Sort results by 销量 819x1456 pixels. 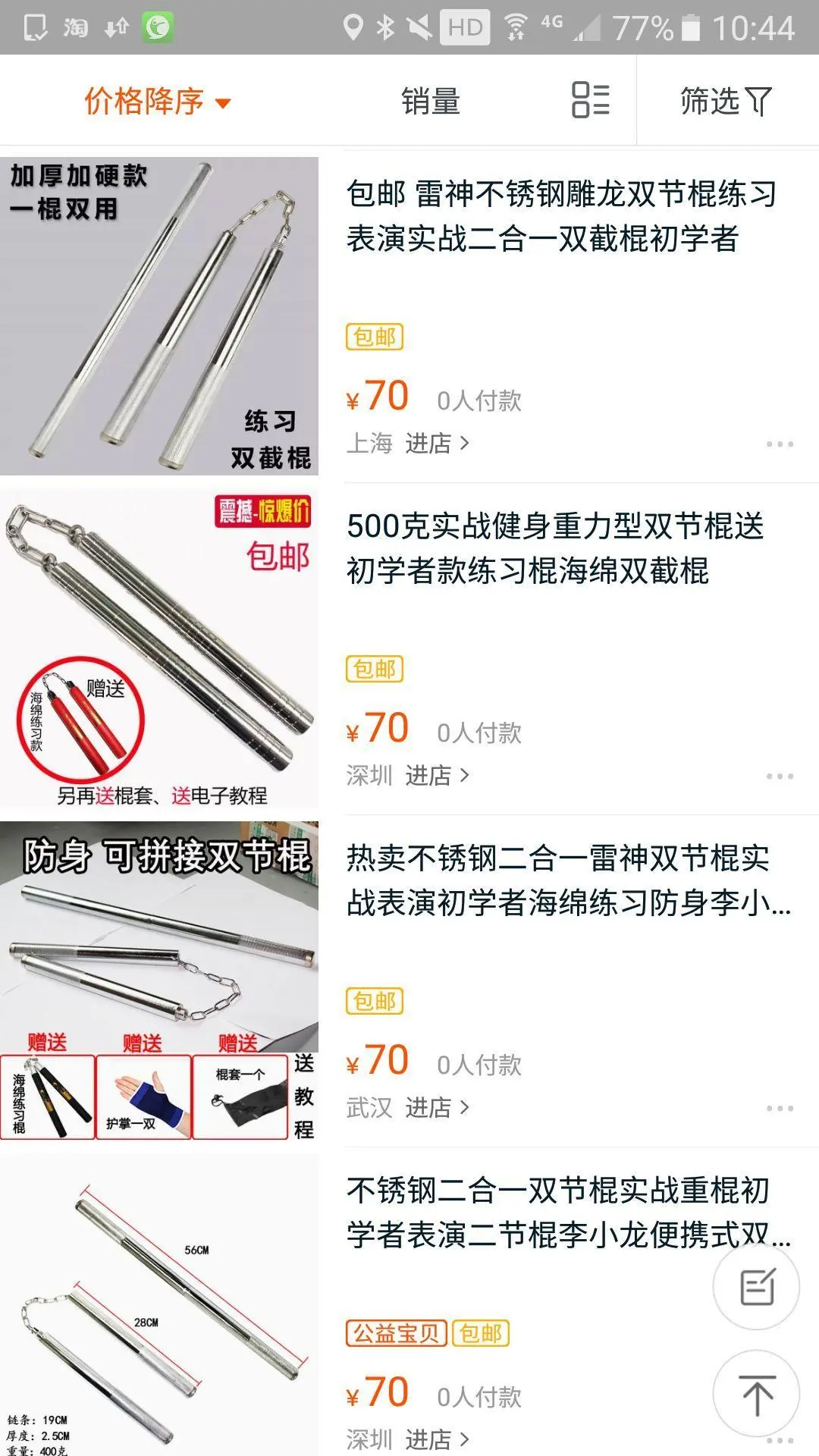pos(430,101)
